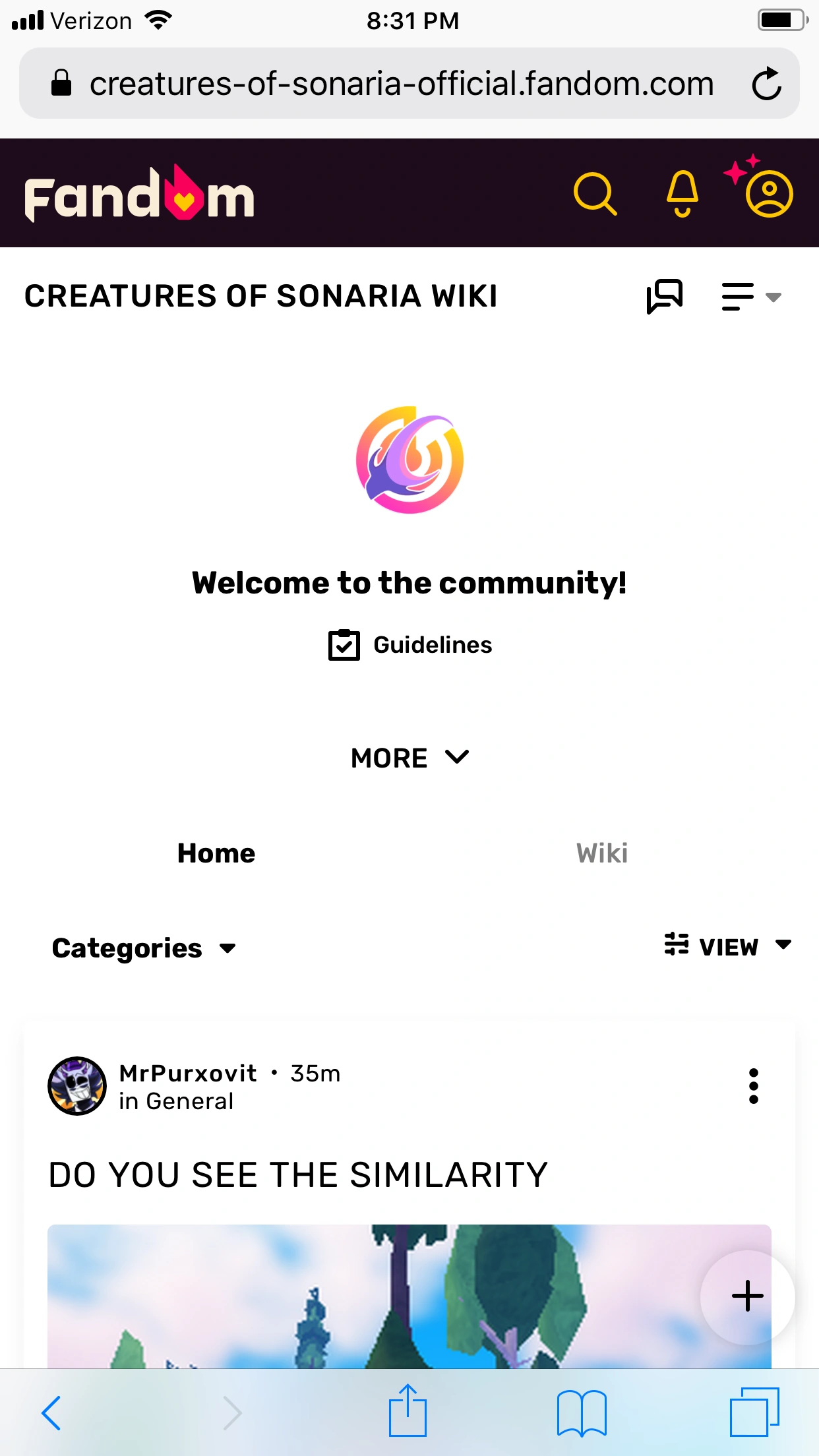Screen dimensions: 819x1456
Task: Tap the Fandom logo to go home
Action: [140, 193]
